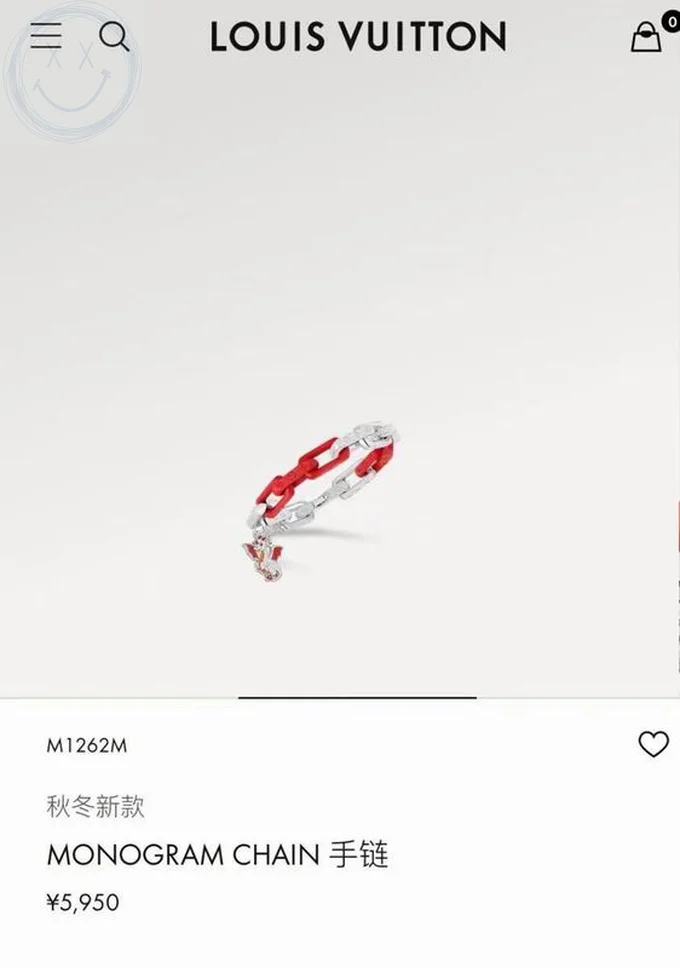Screen dimensions: 680x968
Task: View the shopping bag
Action: [x=646, y=37]
